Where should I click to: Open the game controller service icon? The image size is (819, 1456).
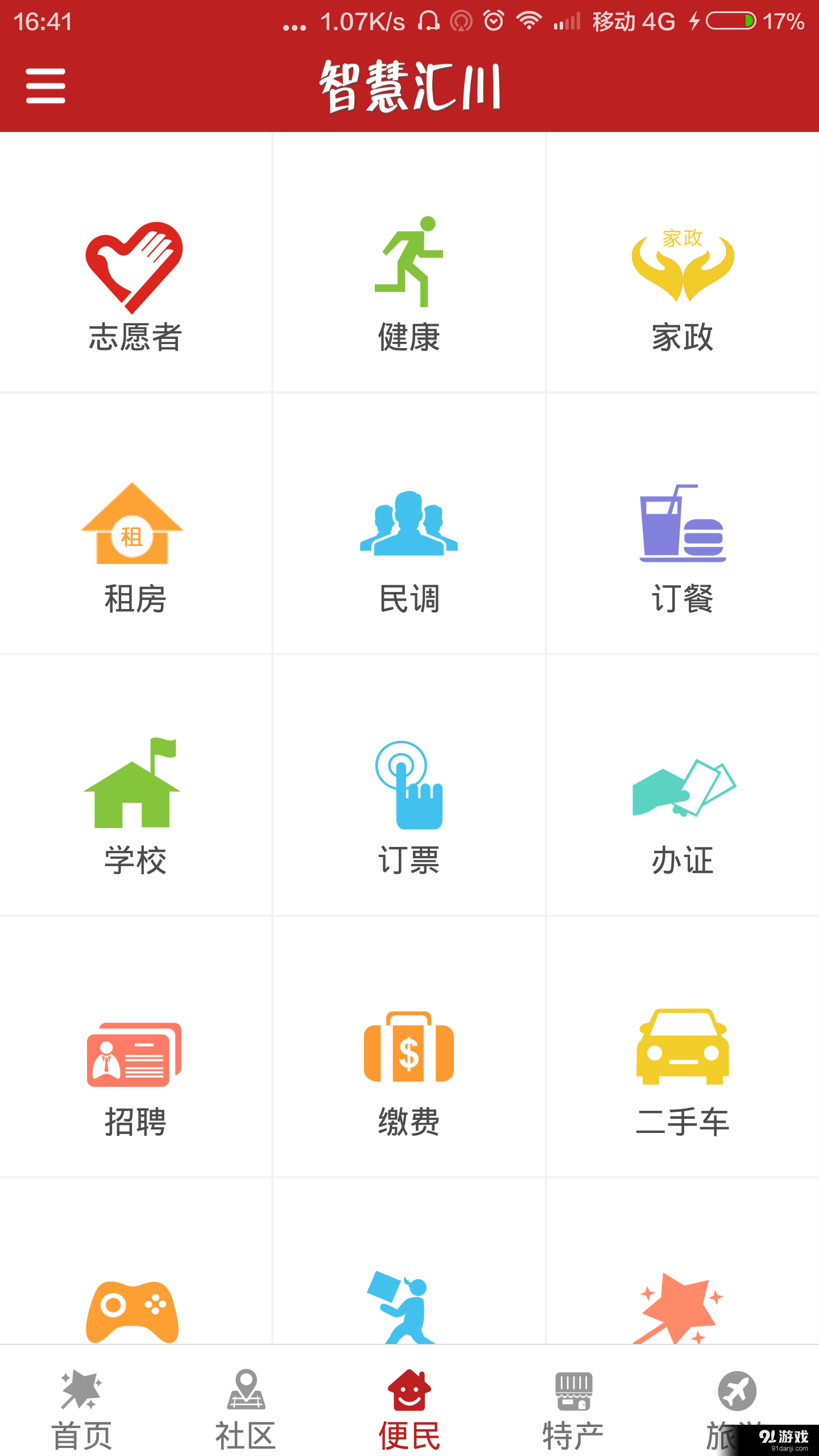tap(135, 1308)
